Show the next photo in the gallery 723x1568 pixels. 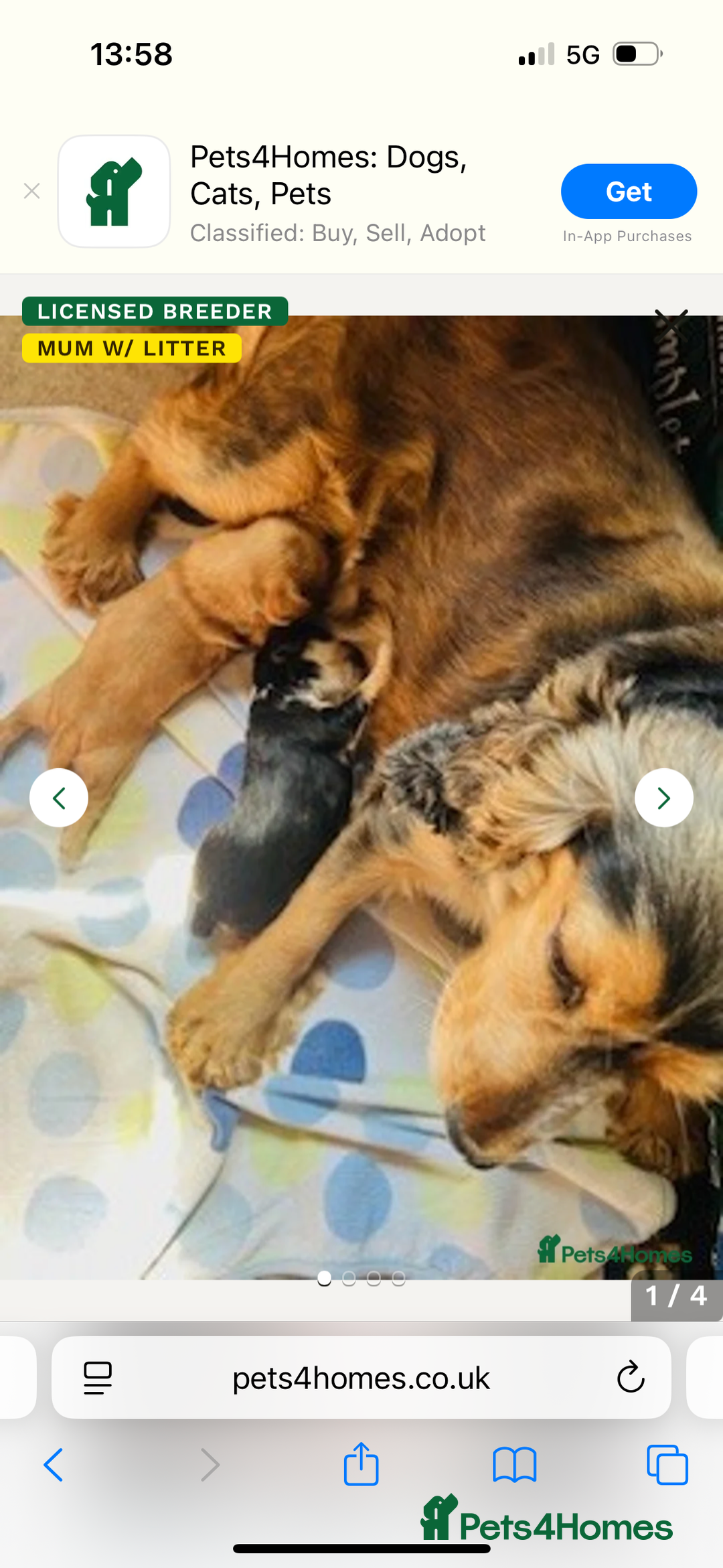pos(663,798)
